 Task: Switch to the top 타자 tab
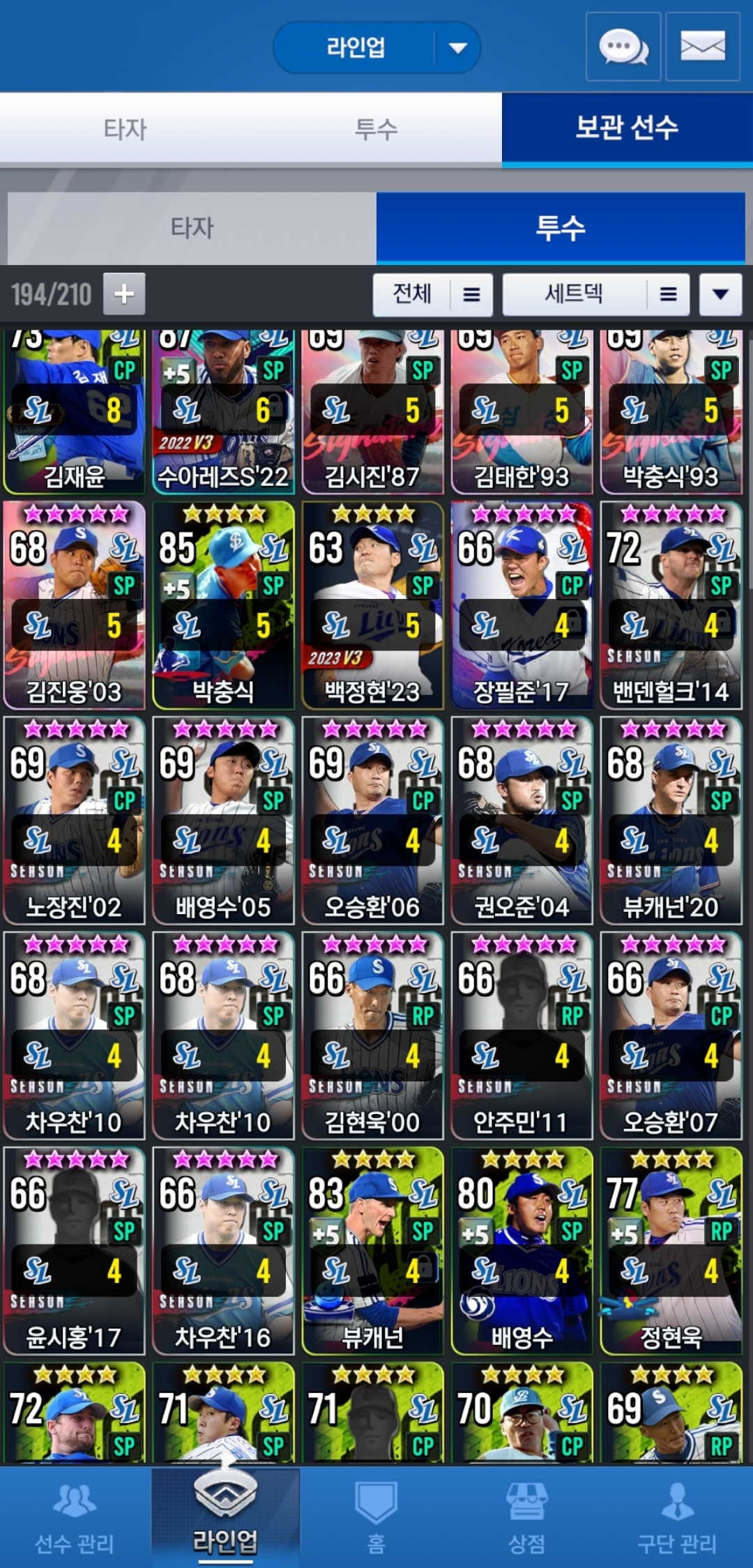pyautogui.click(x=125, y=129)
